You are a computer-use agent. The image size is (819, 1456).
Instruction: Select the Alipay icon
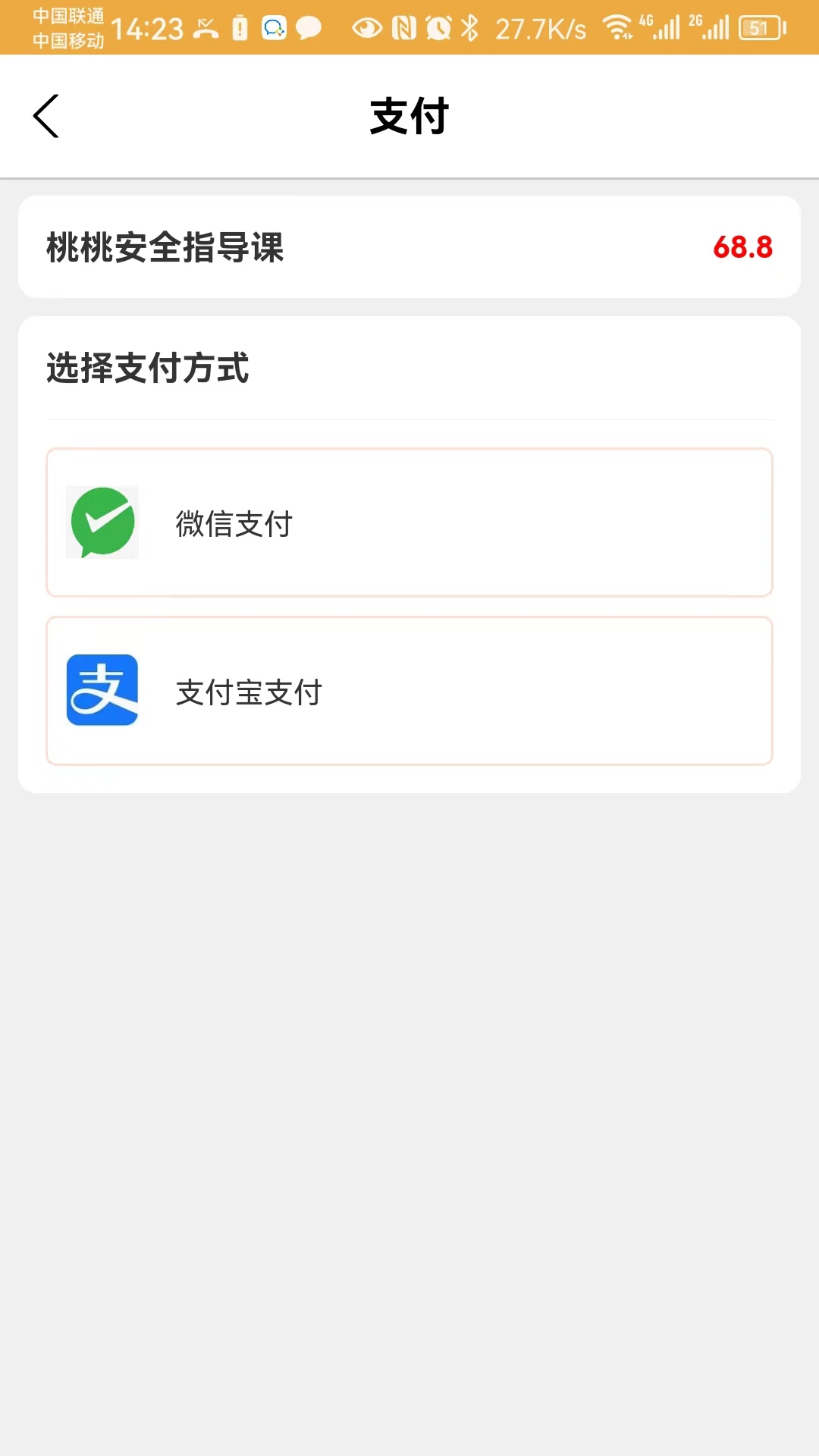point(102,691)
